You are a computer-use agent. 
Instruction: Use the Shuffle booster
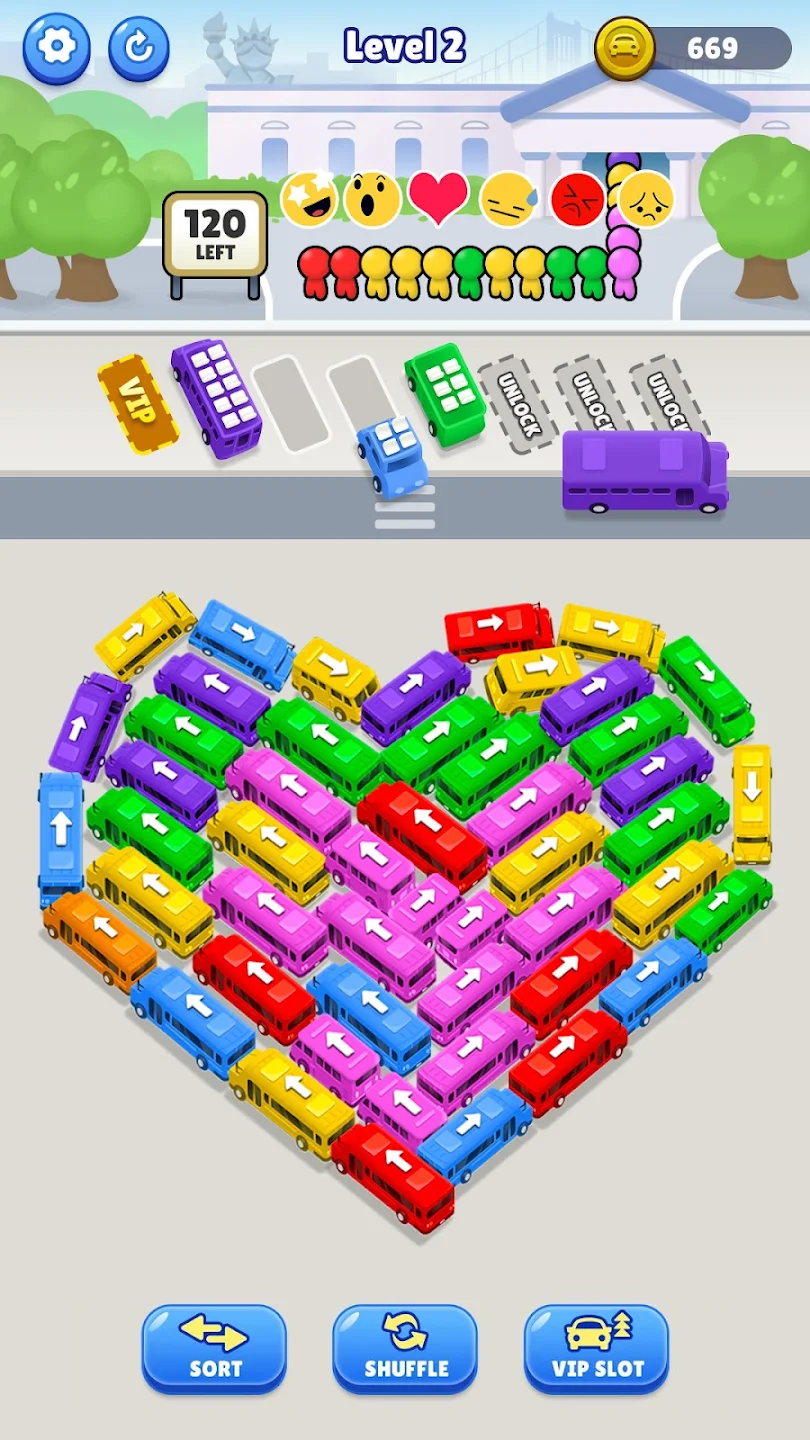[x=405, y=1347]
